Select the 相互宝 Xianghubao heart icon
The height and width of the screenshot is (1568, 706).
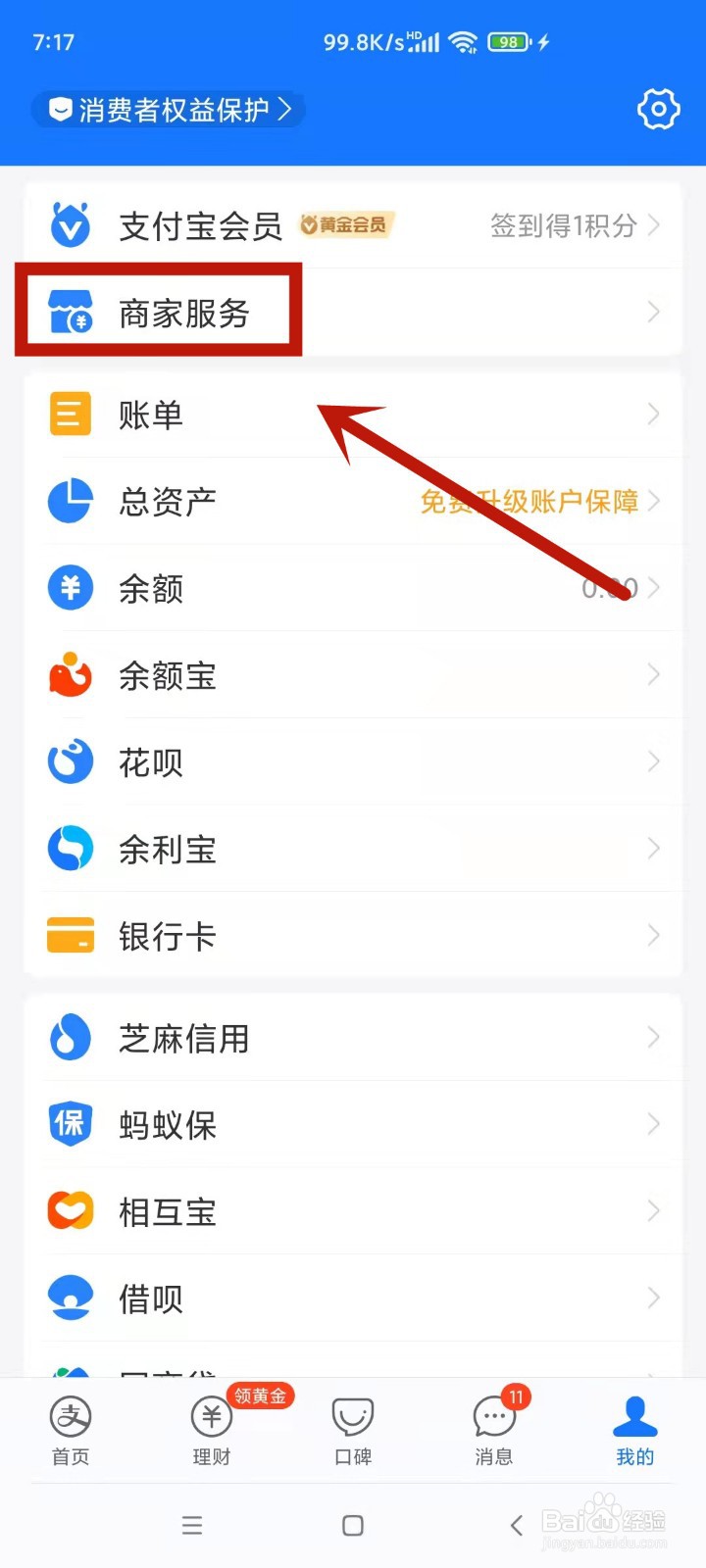point(70,1211)
